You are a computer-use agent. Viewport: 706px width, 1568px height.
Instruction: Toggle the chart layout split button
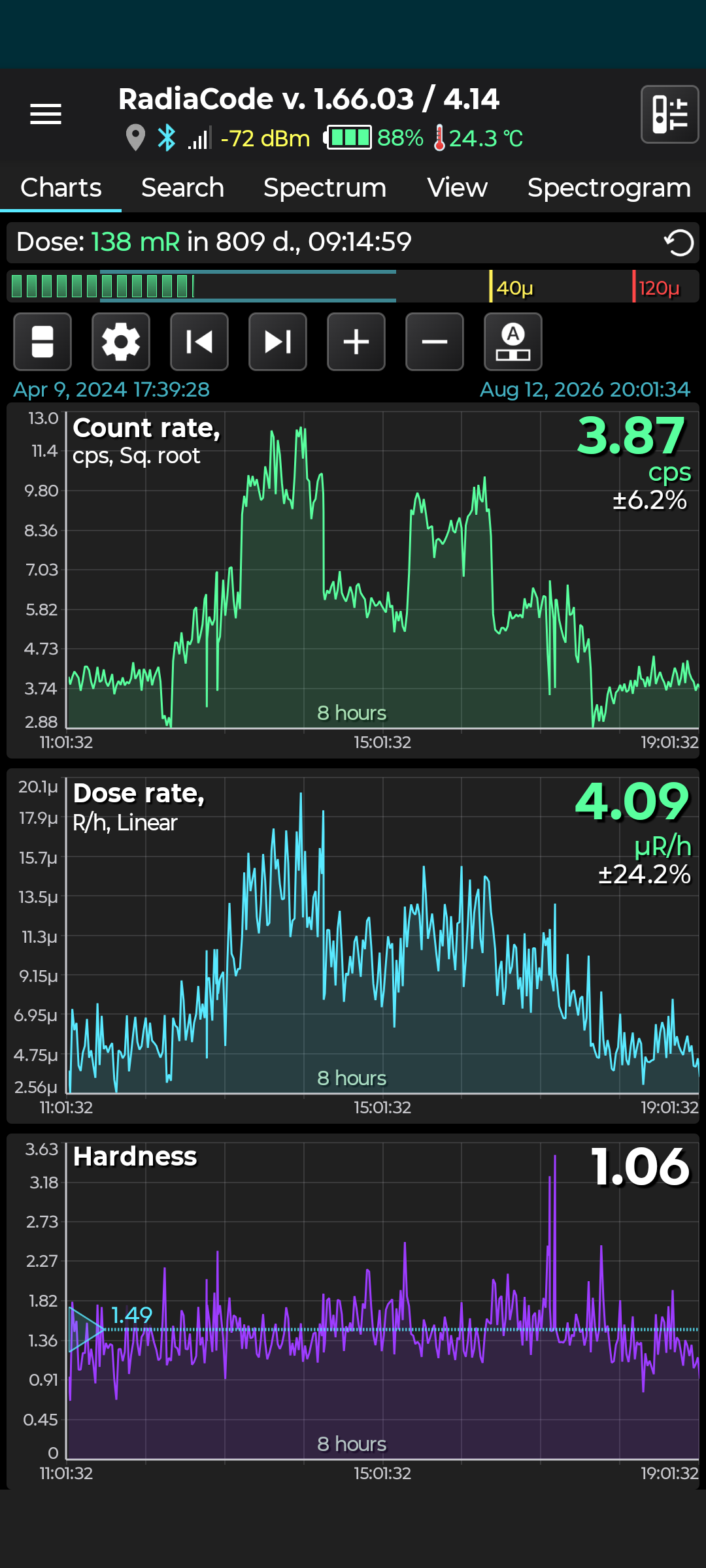42,342
